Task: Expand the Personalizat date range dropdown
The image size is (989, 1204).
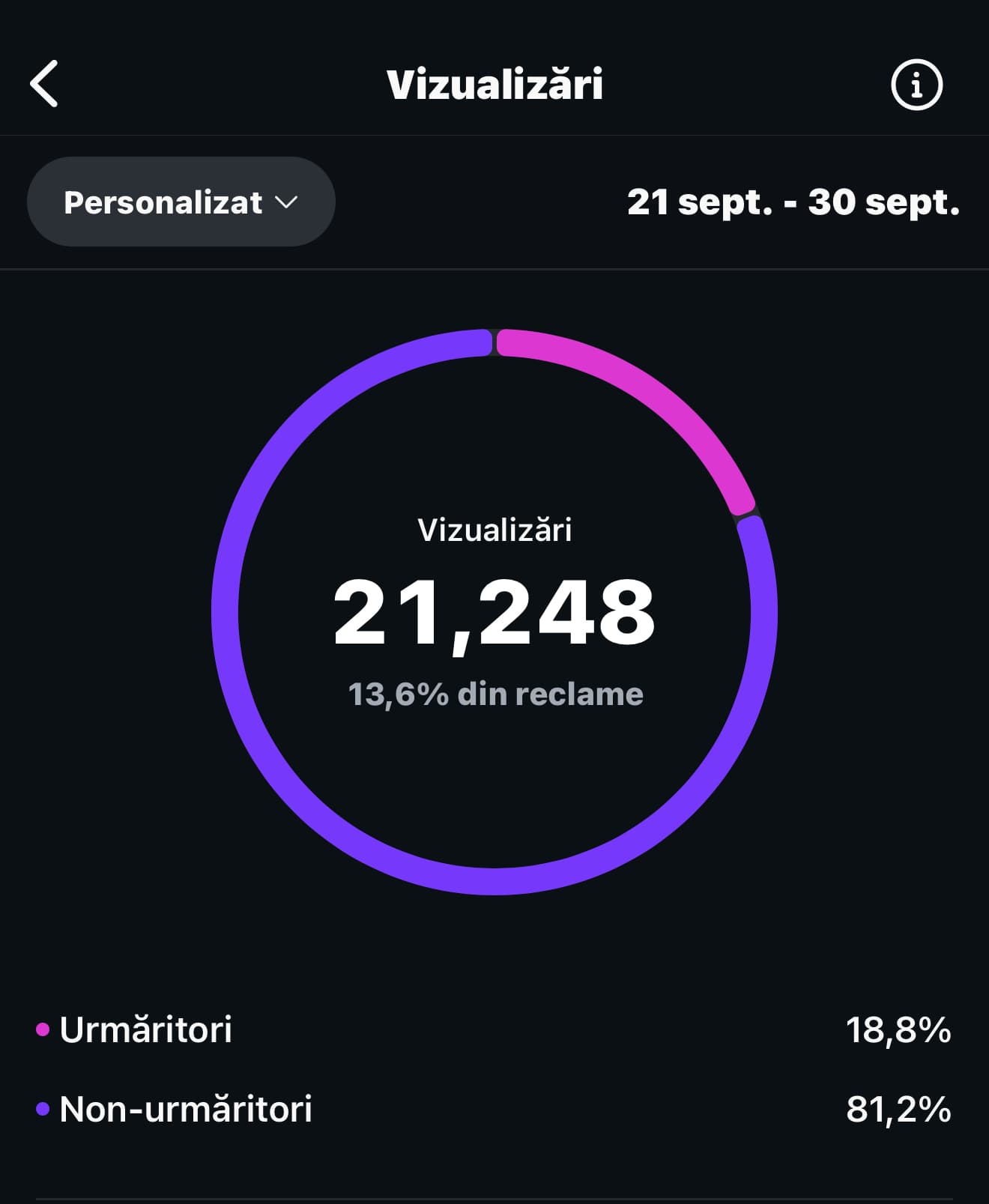Action: coord(181,202)
